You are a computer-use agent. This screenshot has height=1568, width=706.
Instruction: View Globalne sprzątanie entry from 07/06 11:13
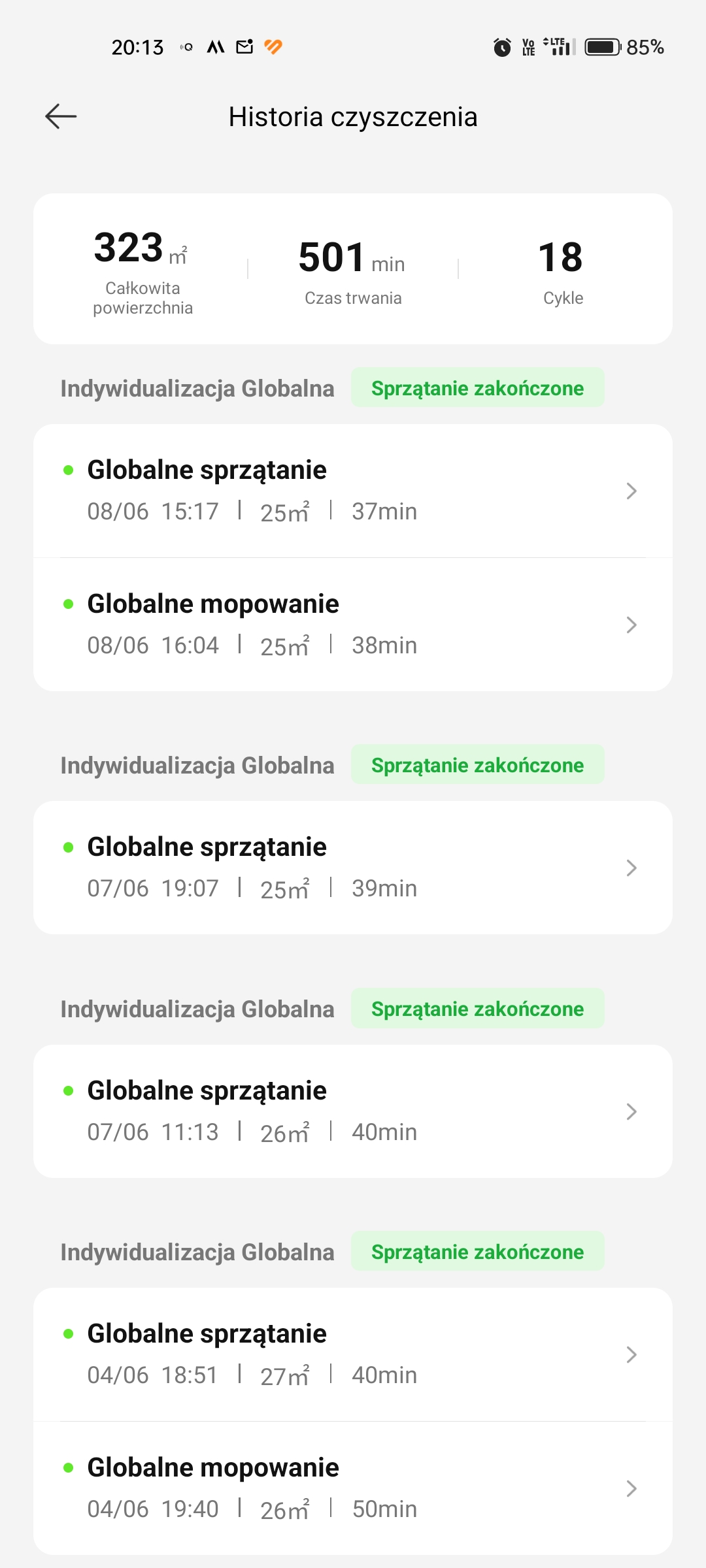pyautogui.click(x=353, y=1111)
